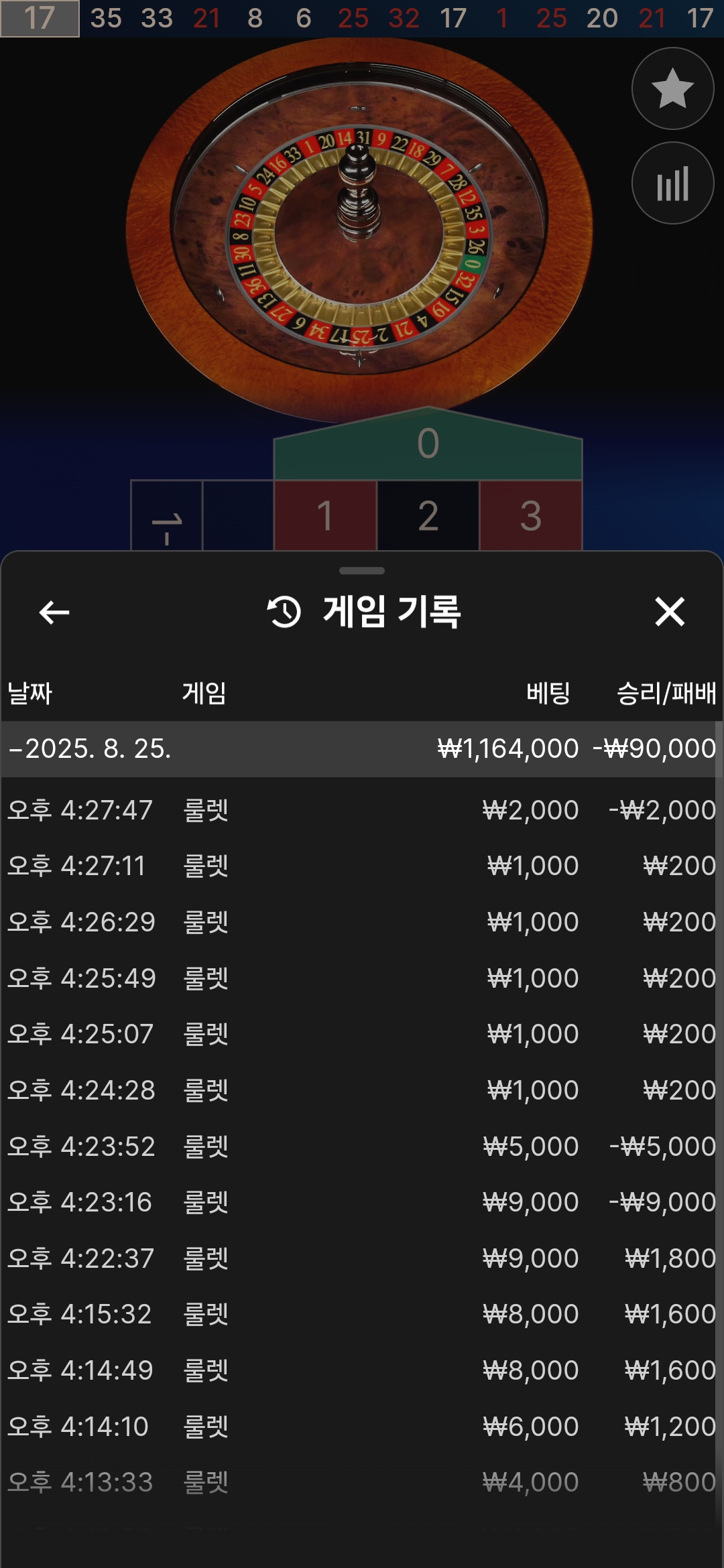Go back with the arrow in game history
724x1568 pixels.
(x=54, y=612)
